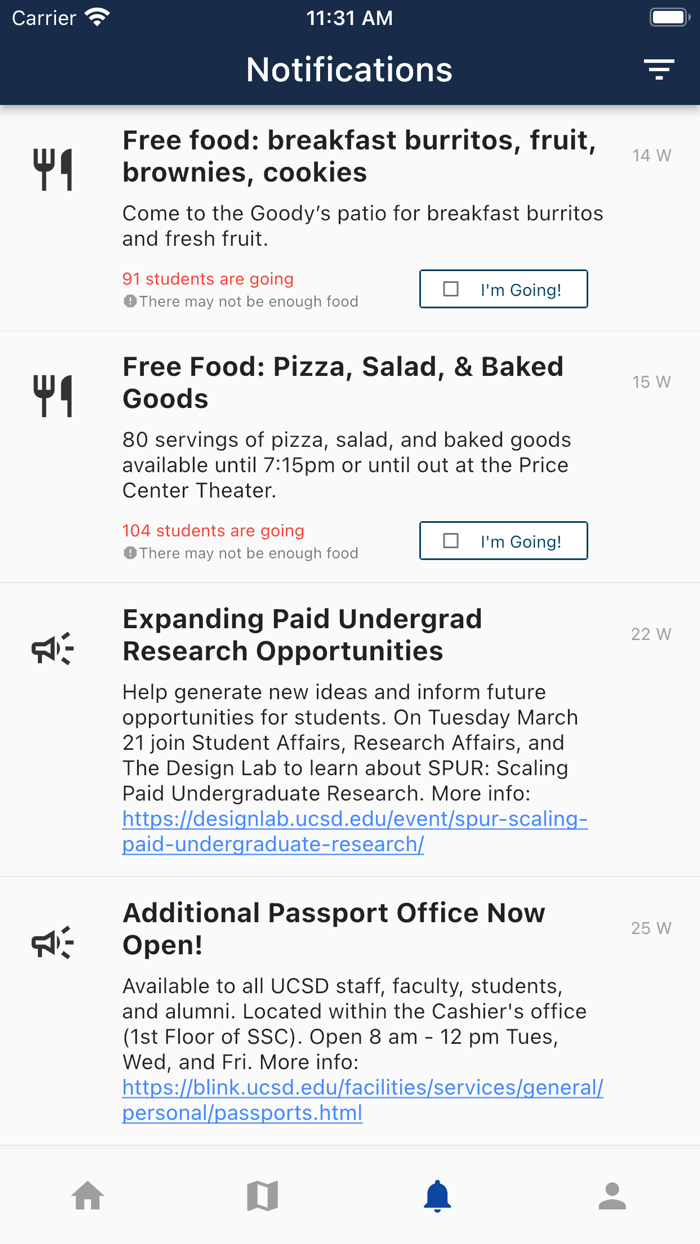Open the notifications filter icon
The height and width of the screenshot is (1244, 700).
pyautogui.click(x=658, y=69)
